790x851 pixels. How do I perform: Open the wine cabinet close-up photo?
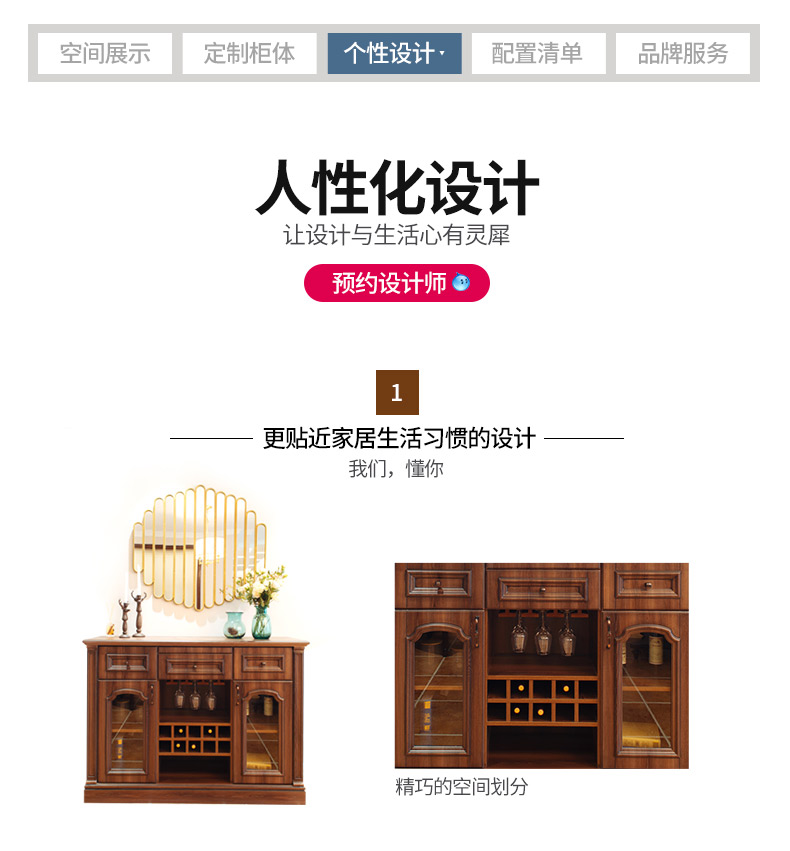click(x=545, y=660)
